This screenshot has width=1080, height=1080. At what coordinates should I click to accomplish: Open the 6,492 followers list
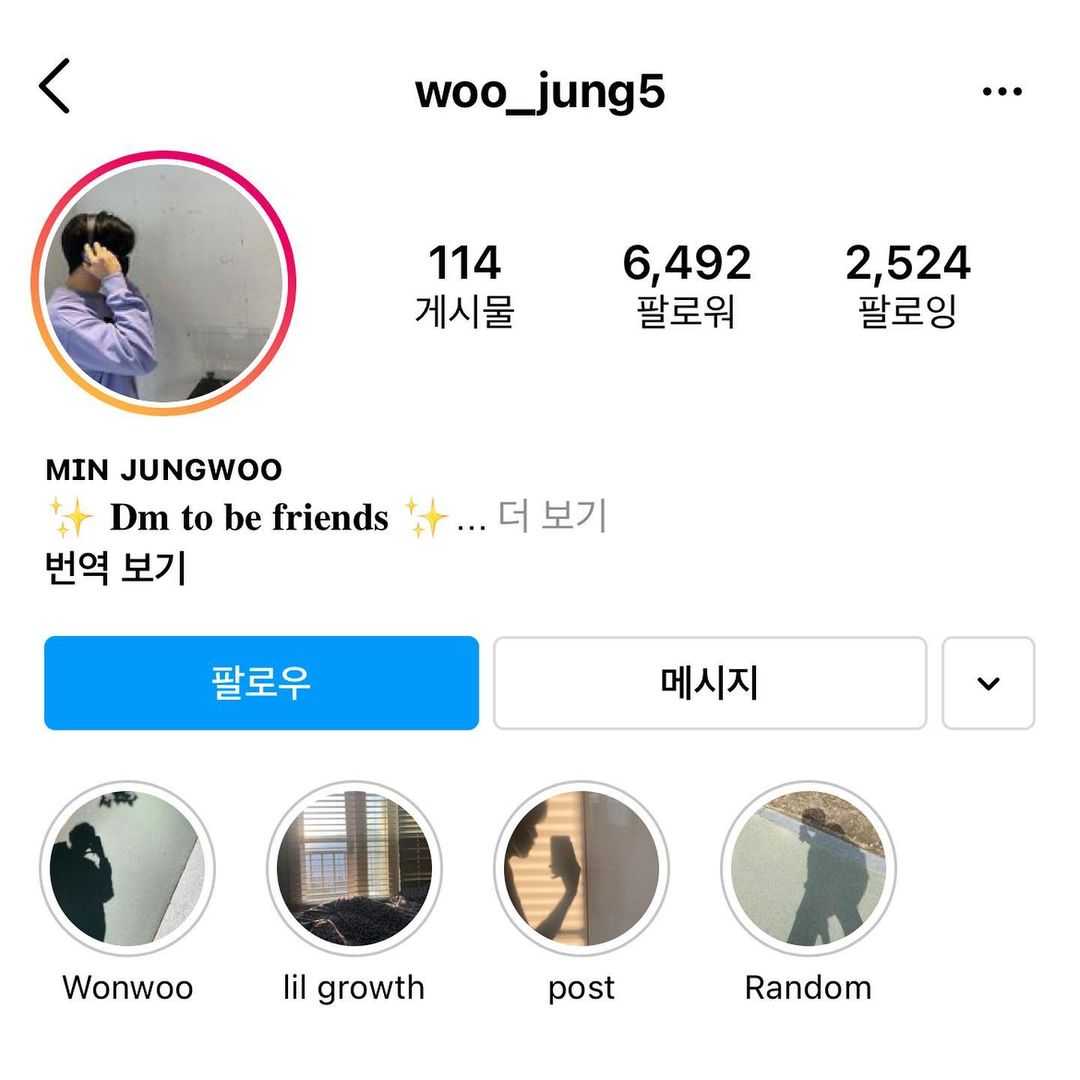pos(686,286)
